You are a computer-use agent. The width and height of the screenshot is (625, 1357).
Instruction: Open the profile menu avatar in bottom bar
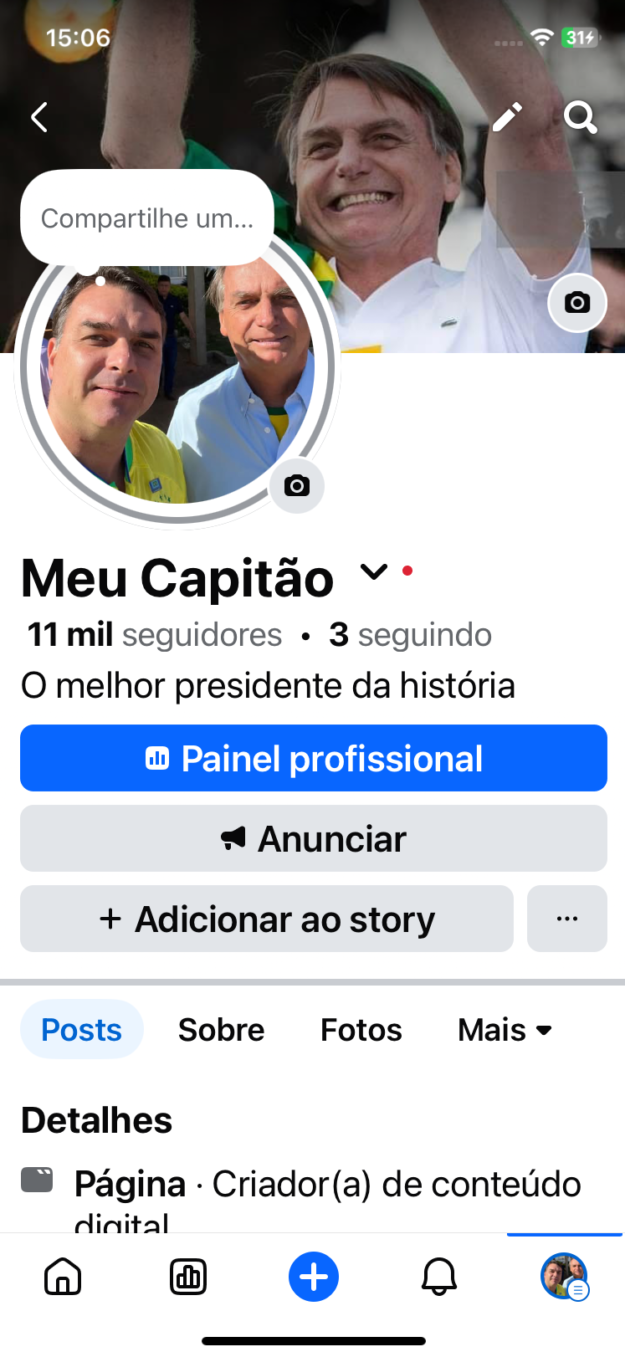564,1277
